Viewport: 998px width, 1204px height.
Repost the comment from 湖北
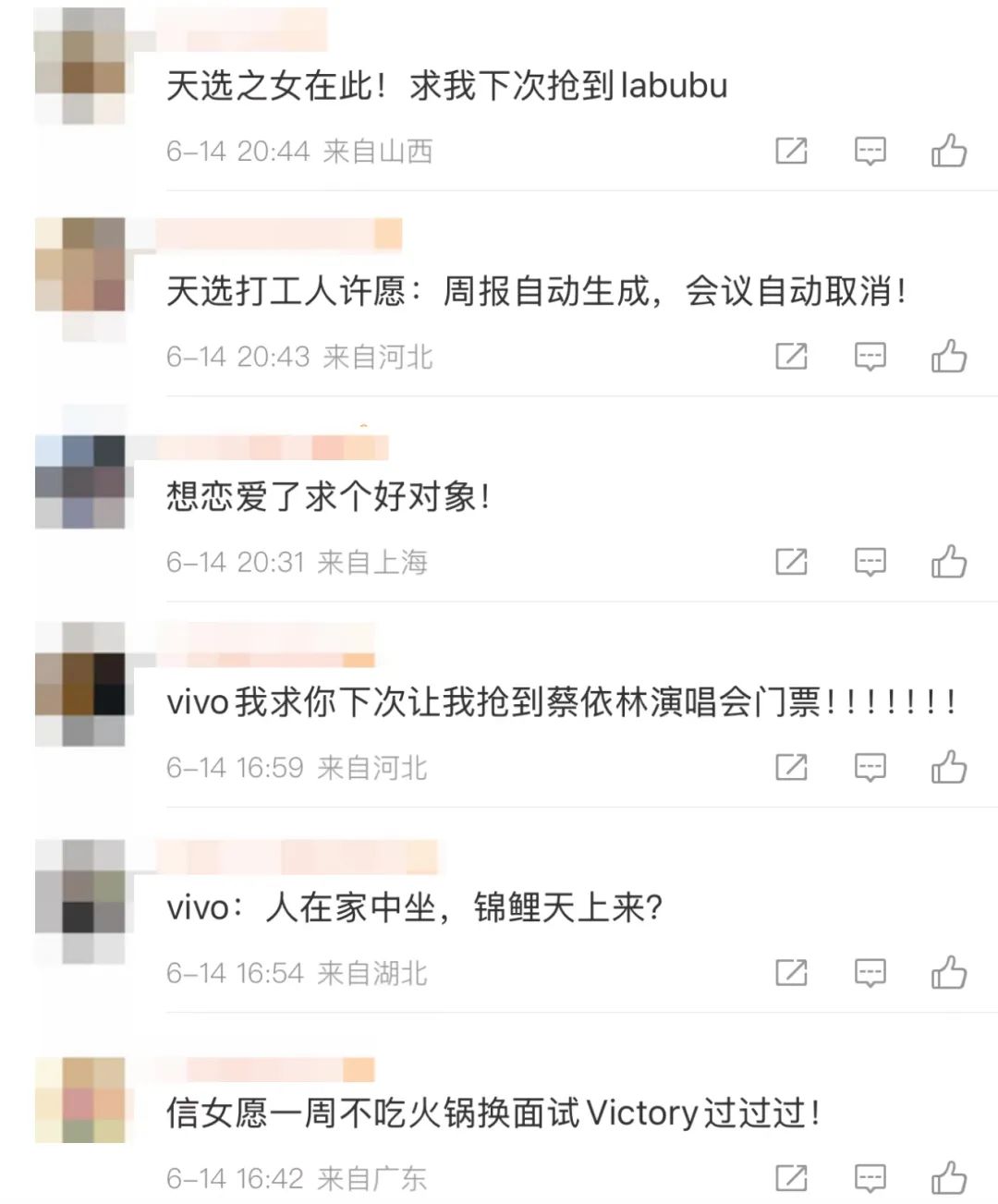tap(791, 972)
